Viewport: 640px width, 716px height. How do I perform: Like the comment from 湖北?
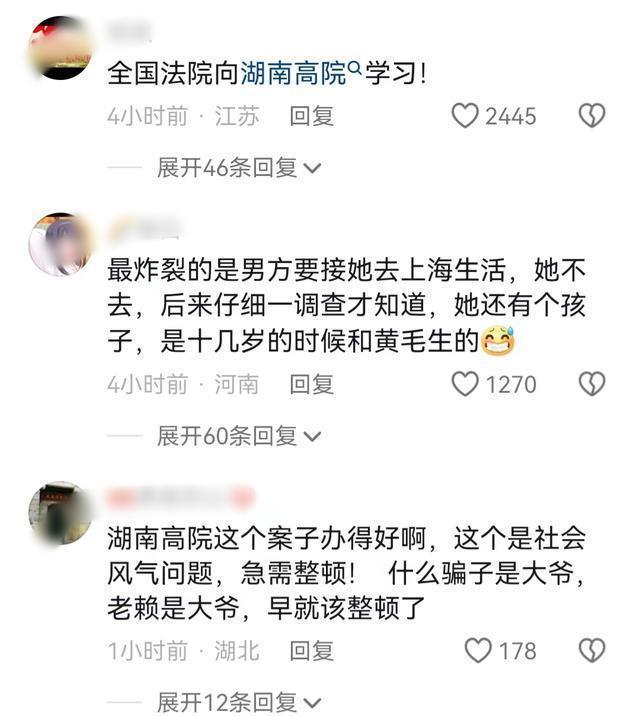pyautogui.click(x=478, y=651)
